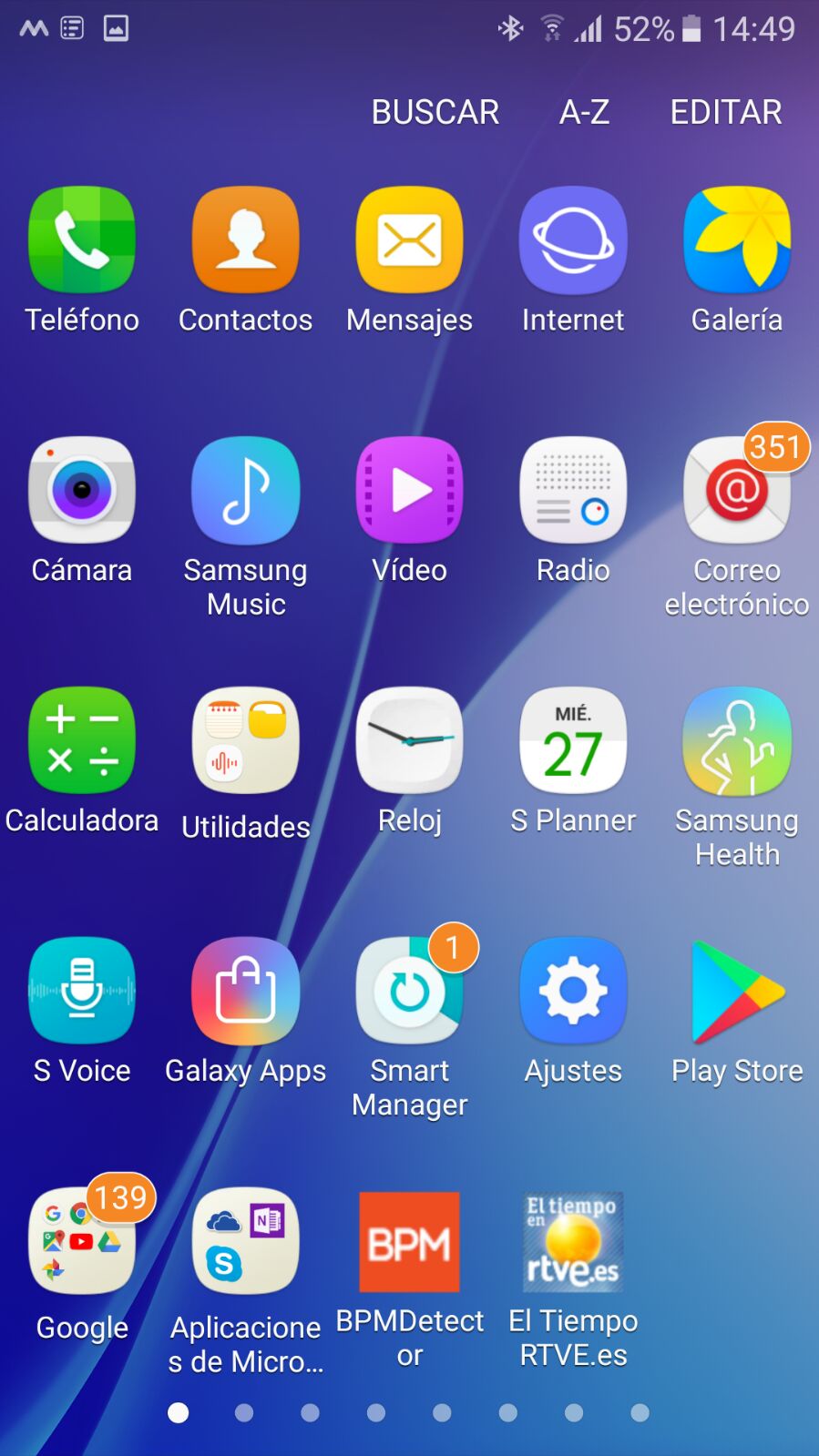Launch the Internet browser
Image resolution: width=819 pixels, height=1456 pixels.
pyautogui.click(x=573, y=240)
